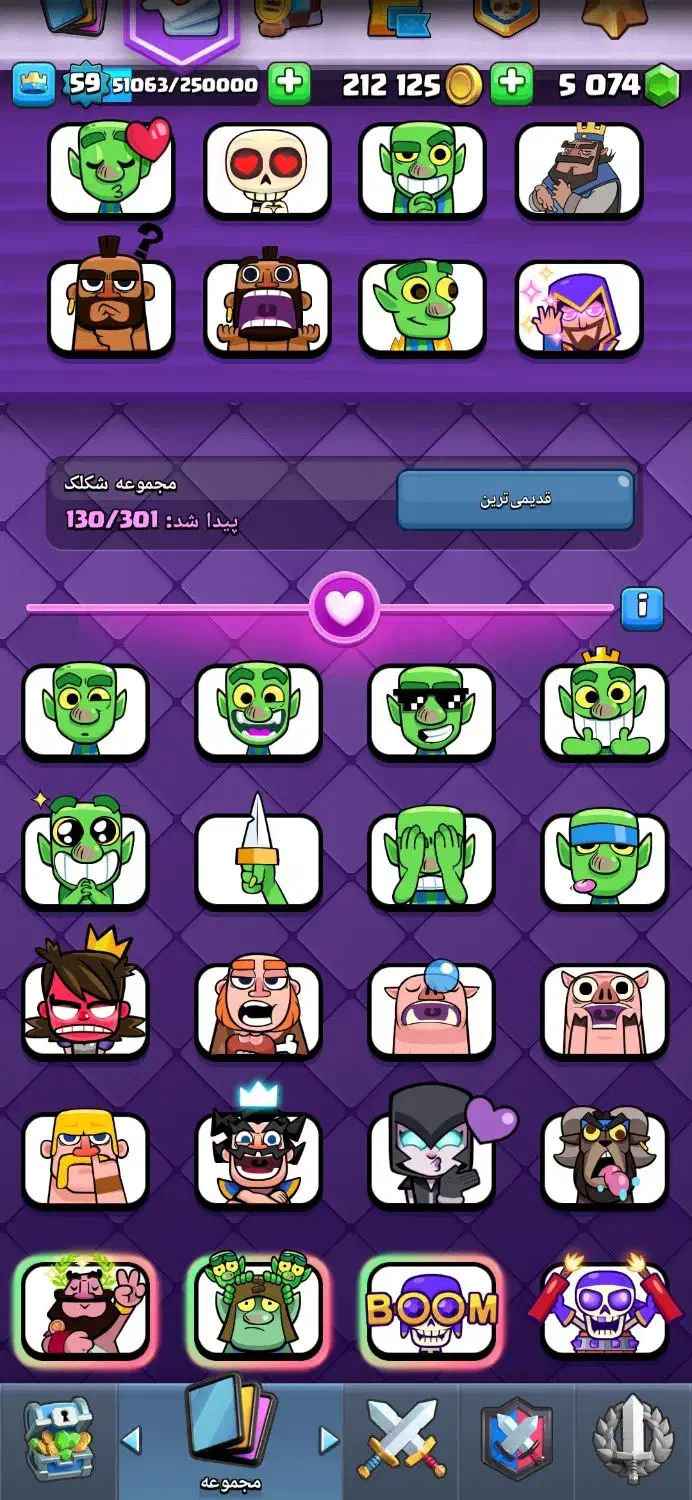The height and width of the screenshot is (1500, 692).
Task: Choose the hooded figure blowing kiss emote
Action: [x=431, y=1157]
